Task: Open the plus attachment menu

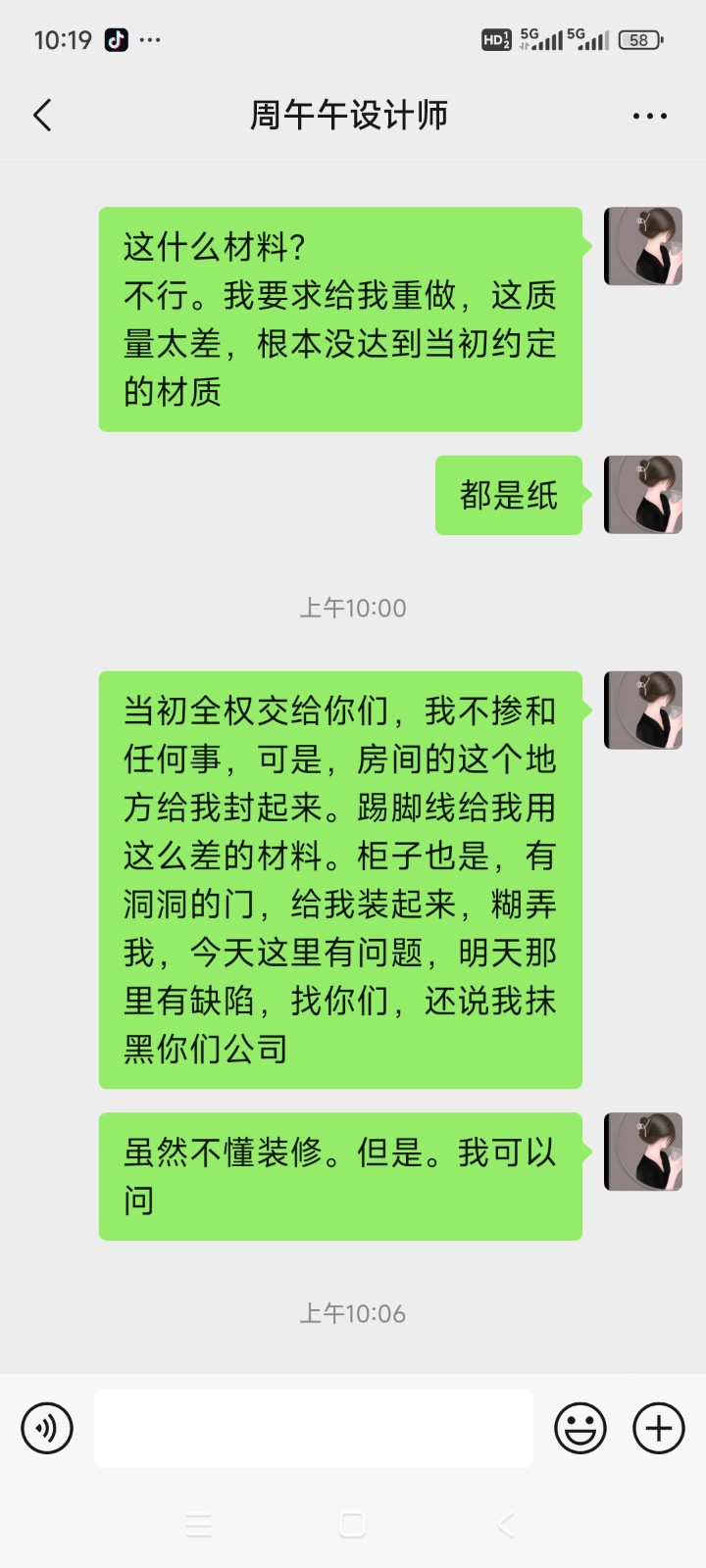Action: (658, 1428)
